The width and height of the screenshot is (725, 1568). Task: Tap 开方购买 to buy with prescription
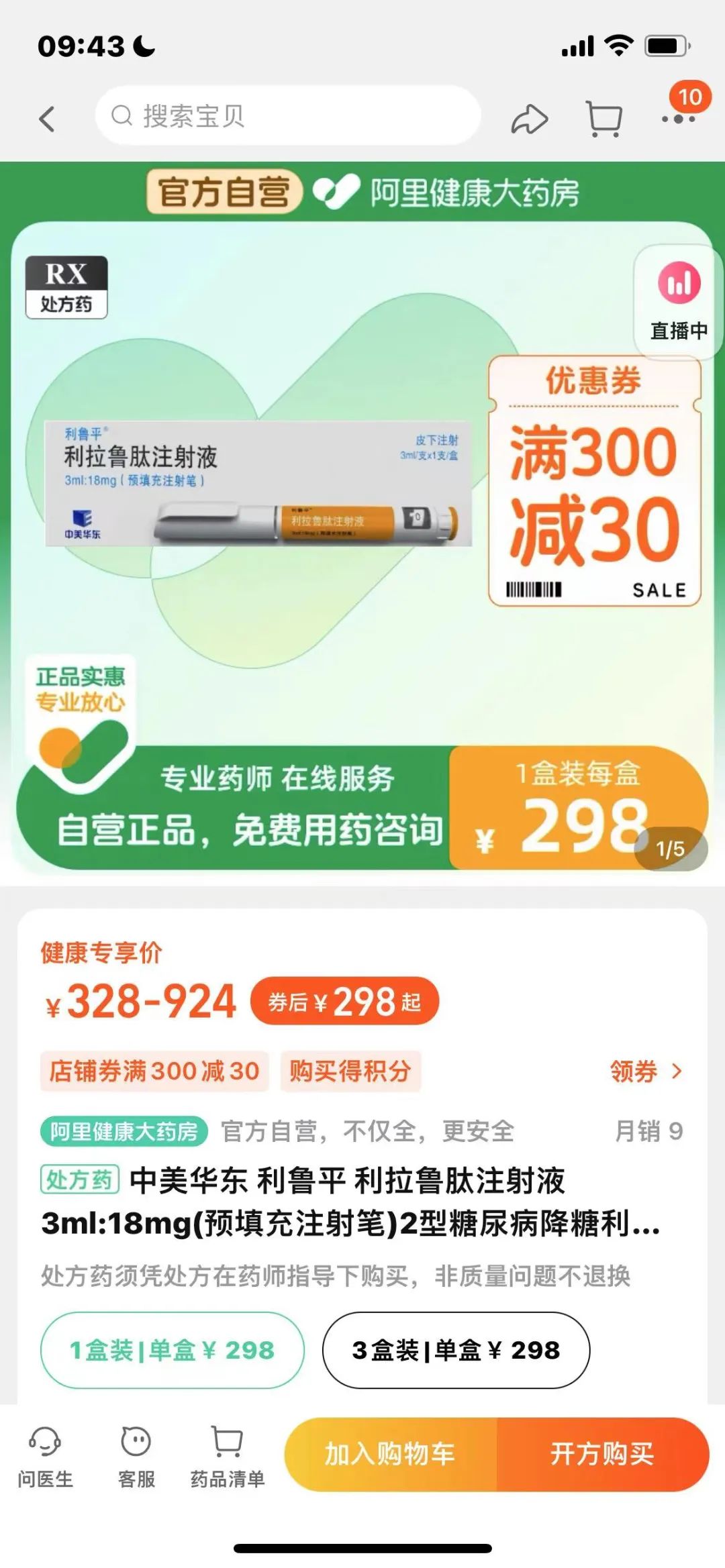point(602,1454)
